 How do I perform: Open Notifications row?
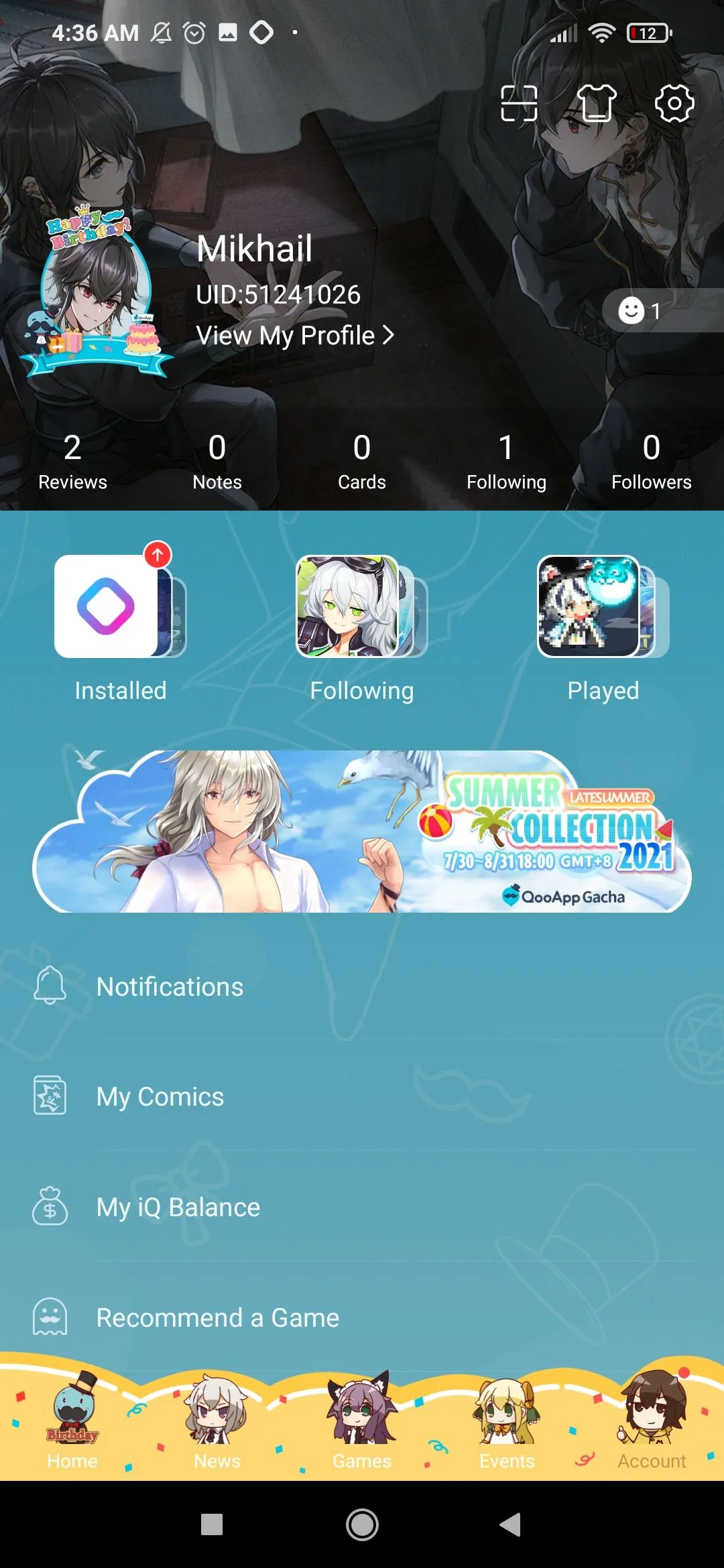coord(362,986)
